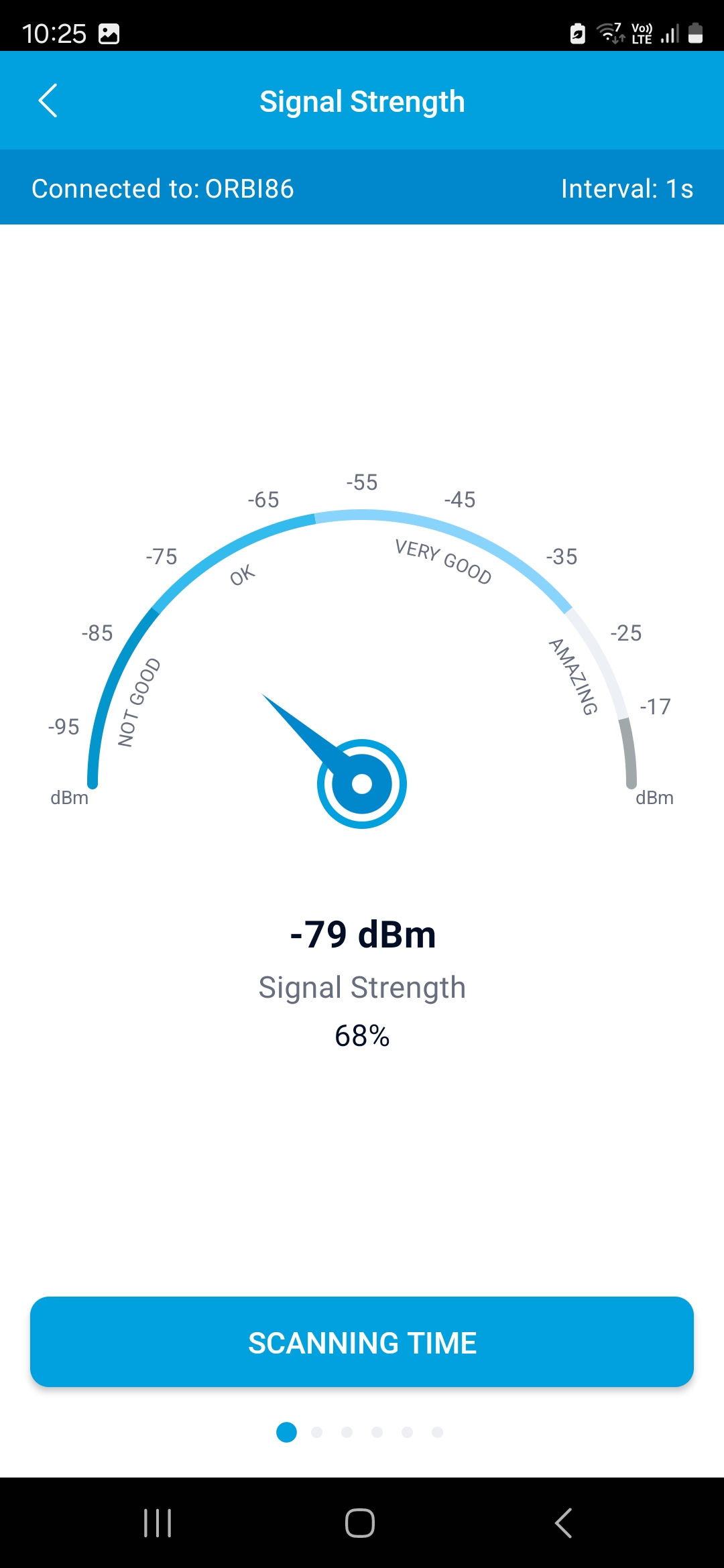Go to the home screen

coord(360,1522)
